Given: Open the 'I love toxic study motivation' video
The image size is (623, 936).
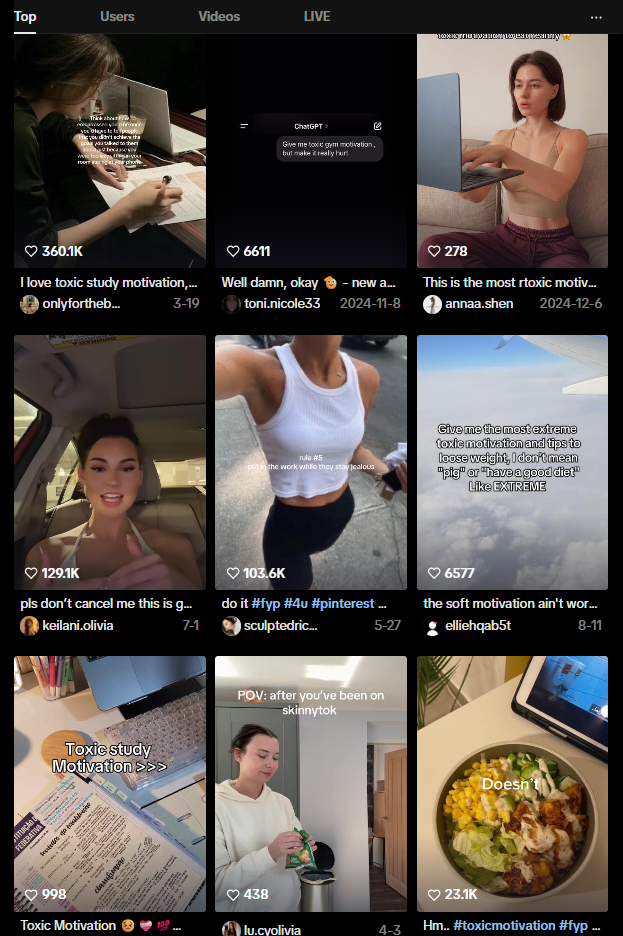Looking at the screenshot, I should click(110, 150).
